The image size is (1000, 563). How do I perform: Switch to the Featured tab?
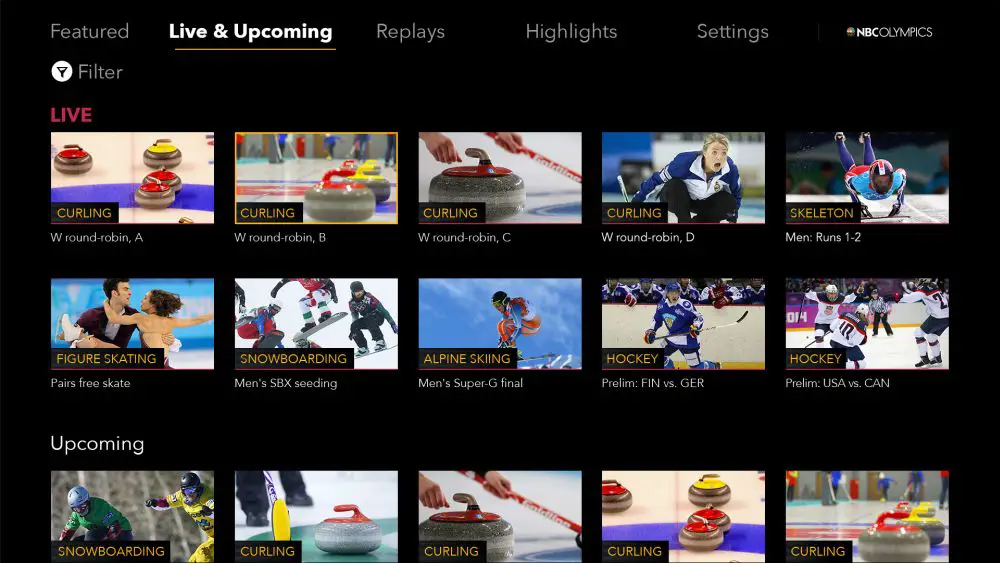(x=90, y=32)
